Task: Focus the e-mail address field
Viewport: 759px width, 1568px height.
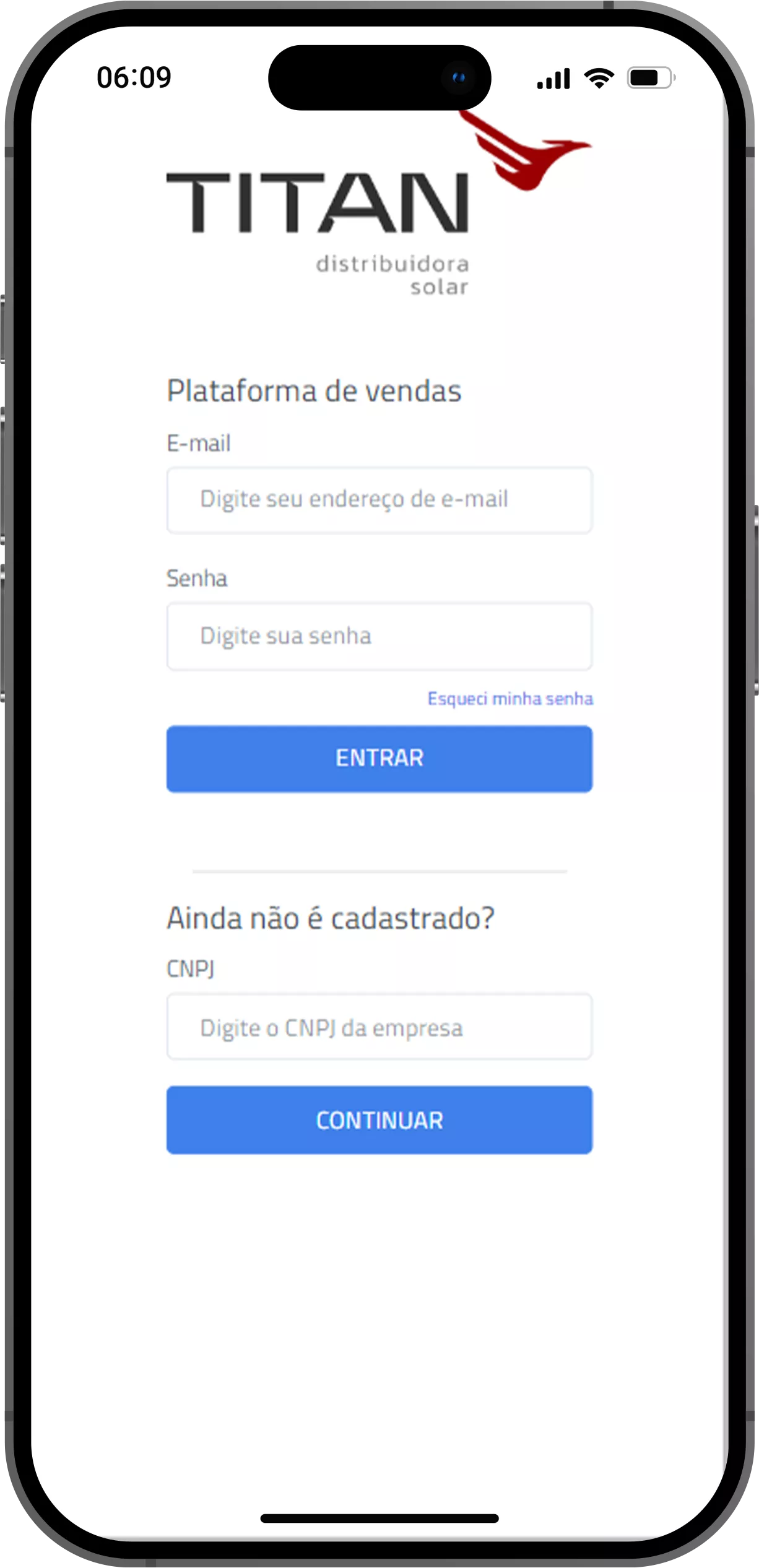Action: (379, 500)
